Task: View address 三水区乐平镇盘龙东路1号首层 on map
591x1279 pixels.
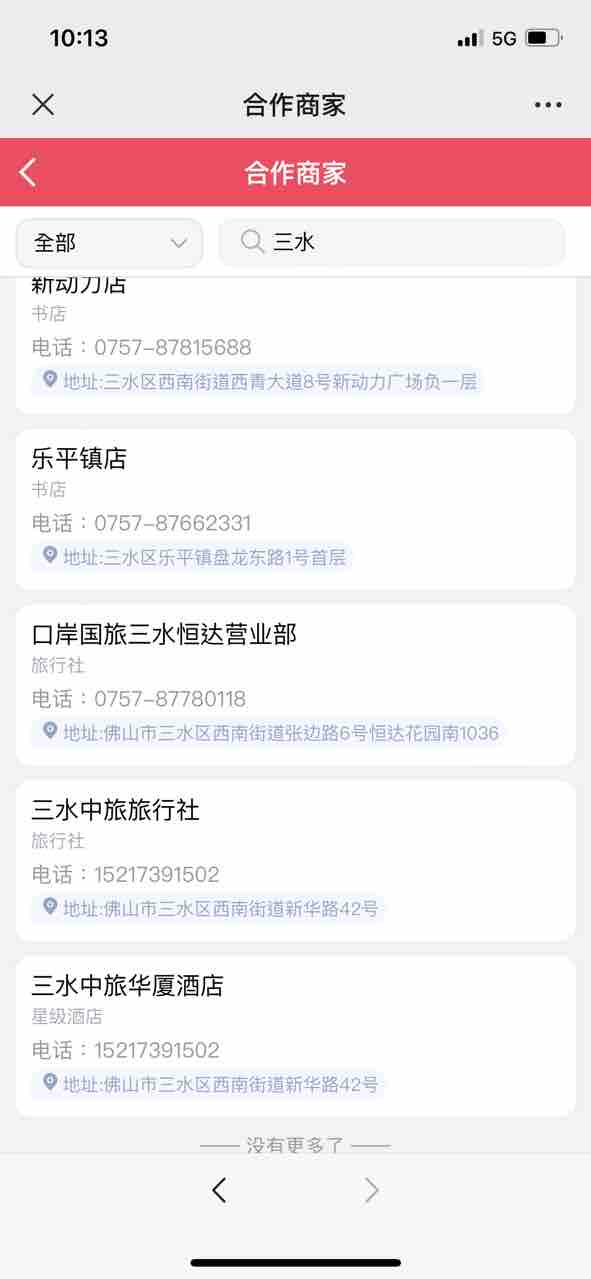Action: pos(193,557)
